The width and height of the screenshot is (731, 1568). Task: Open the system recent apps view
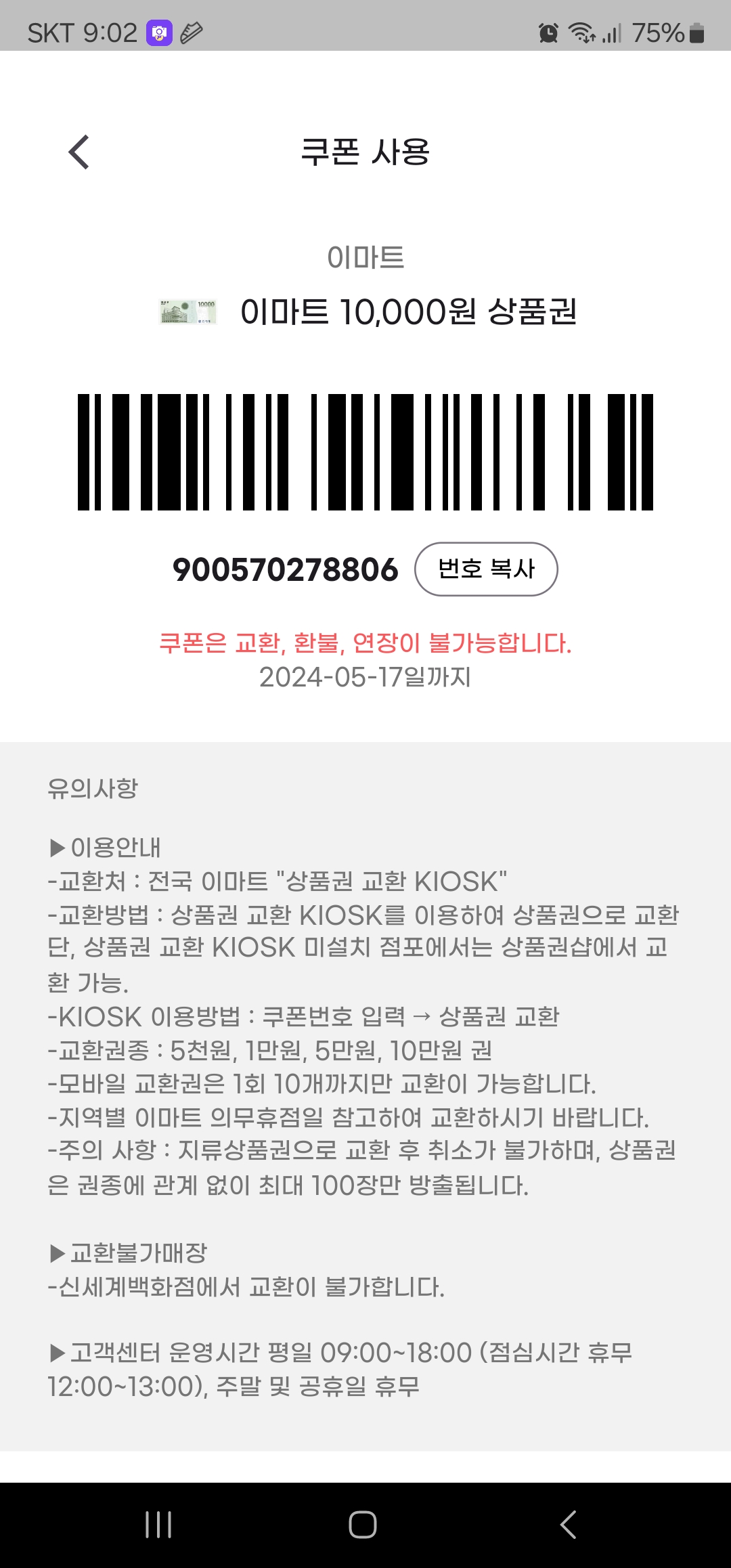tap(158, 1525)
